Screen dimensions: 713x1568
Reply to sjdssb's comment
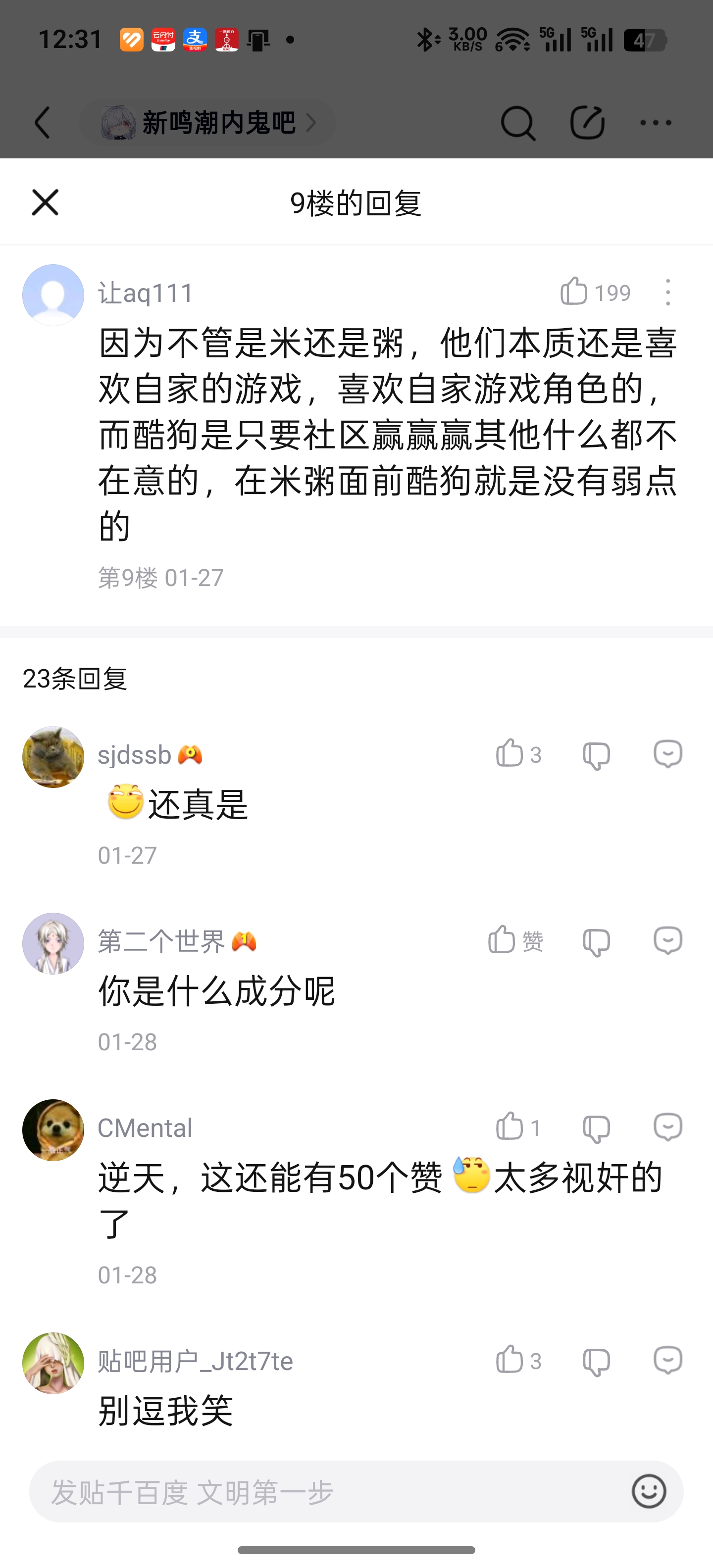click(668, 754)
